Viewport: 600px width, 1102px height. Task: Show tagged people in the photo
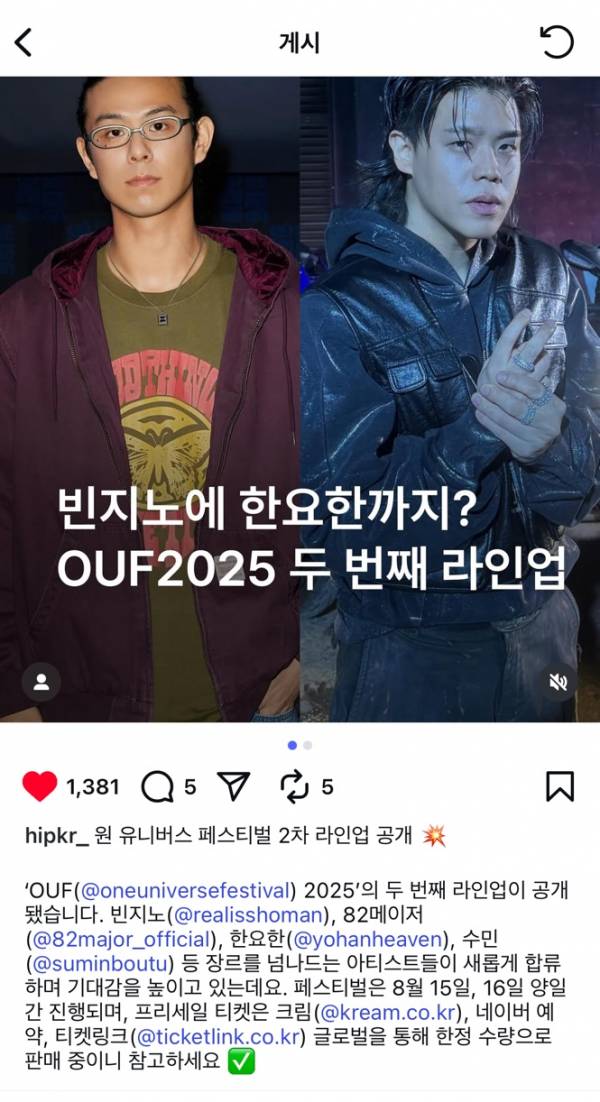(41, 683)
